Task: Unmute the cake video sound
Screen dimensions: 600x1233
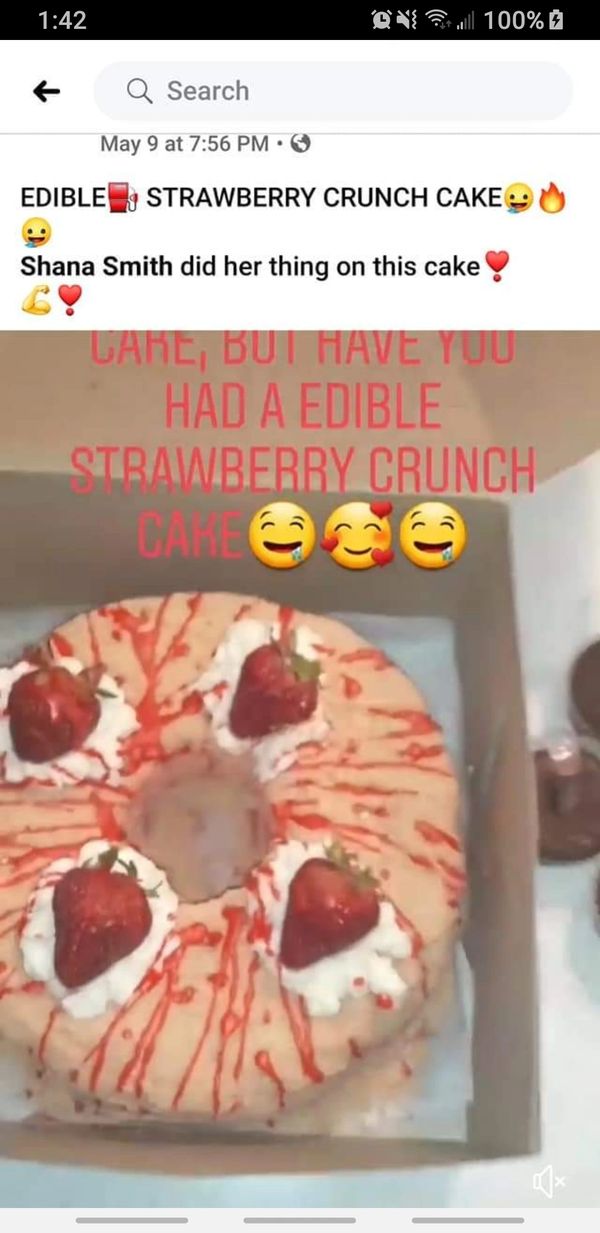Action: tap(549, 1182)
